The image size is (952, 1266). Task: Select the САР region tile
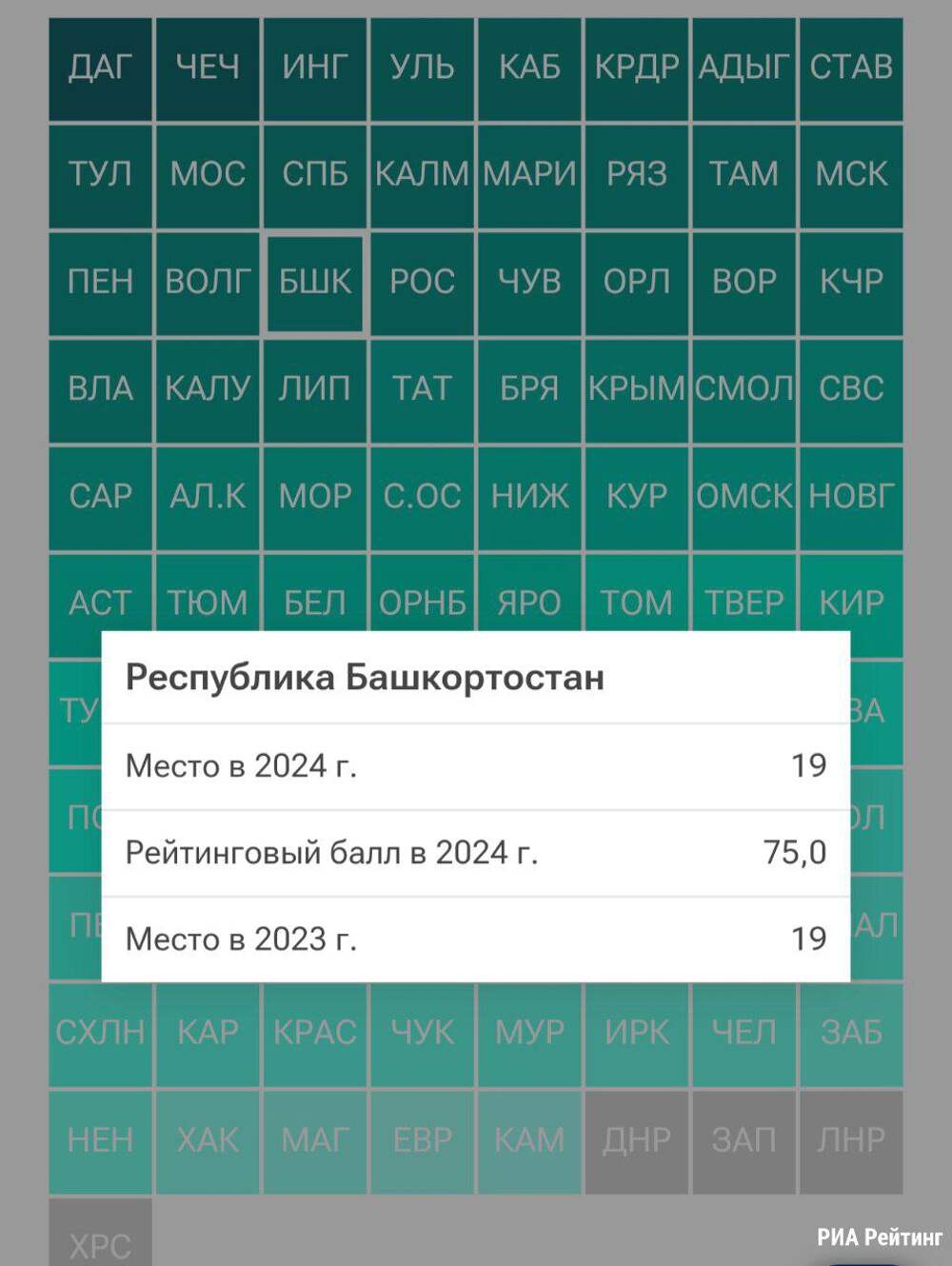tap(100, 497)
